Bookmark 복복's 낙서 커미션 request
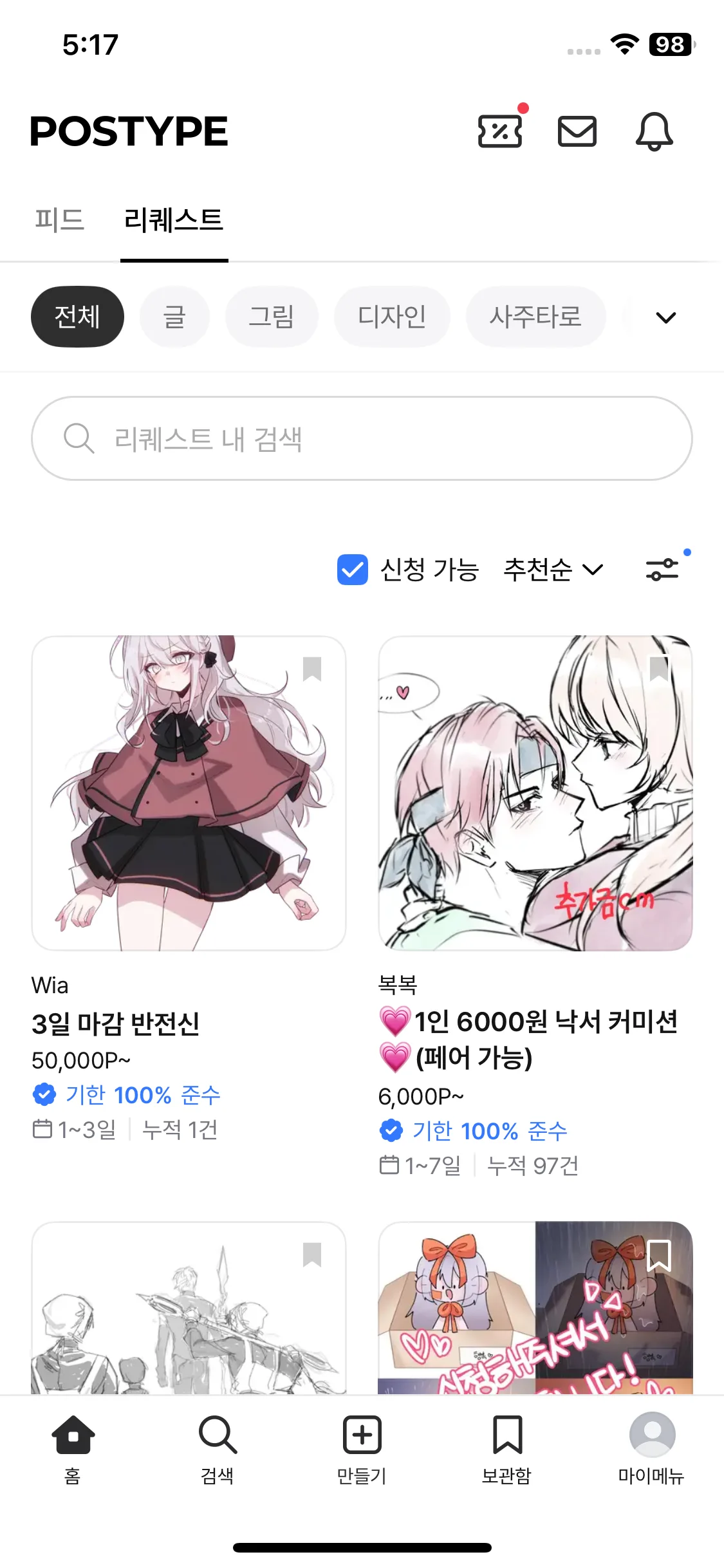 658,669
